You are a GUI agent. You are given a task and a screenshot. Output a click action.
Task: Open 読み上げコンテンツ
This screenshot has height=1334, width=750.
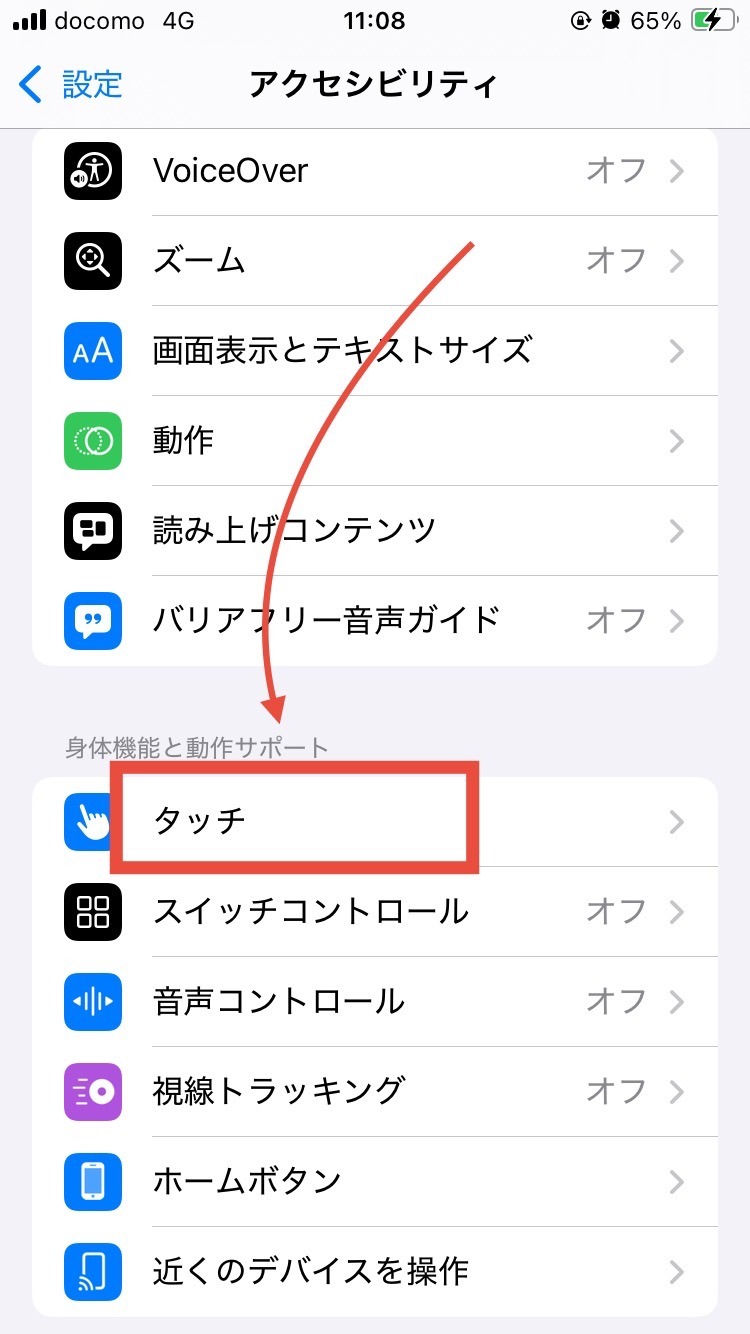375,530
